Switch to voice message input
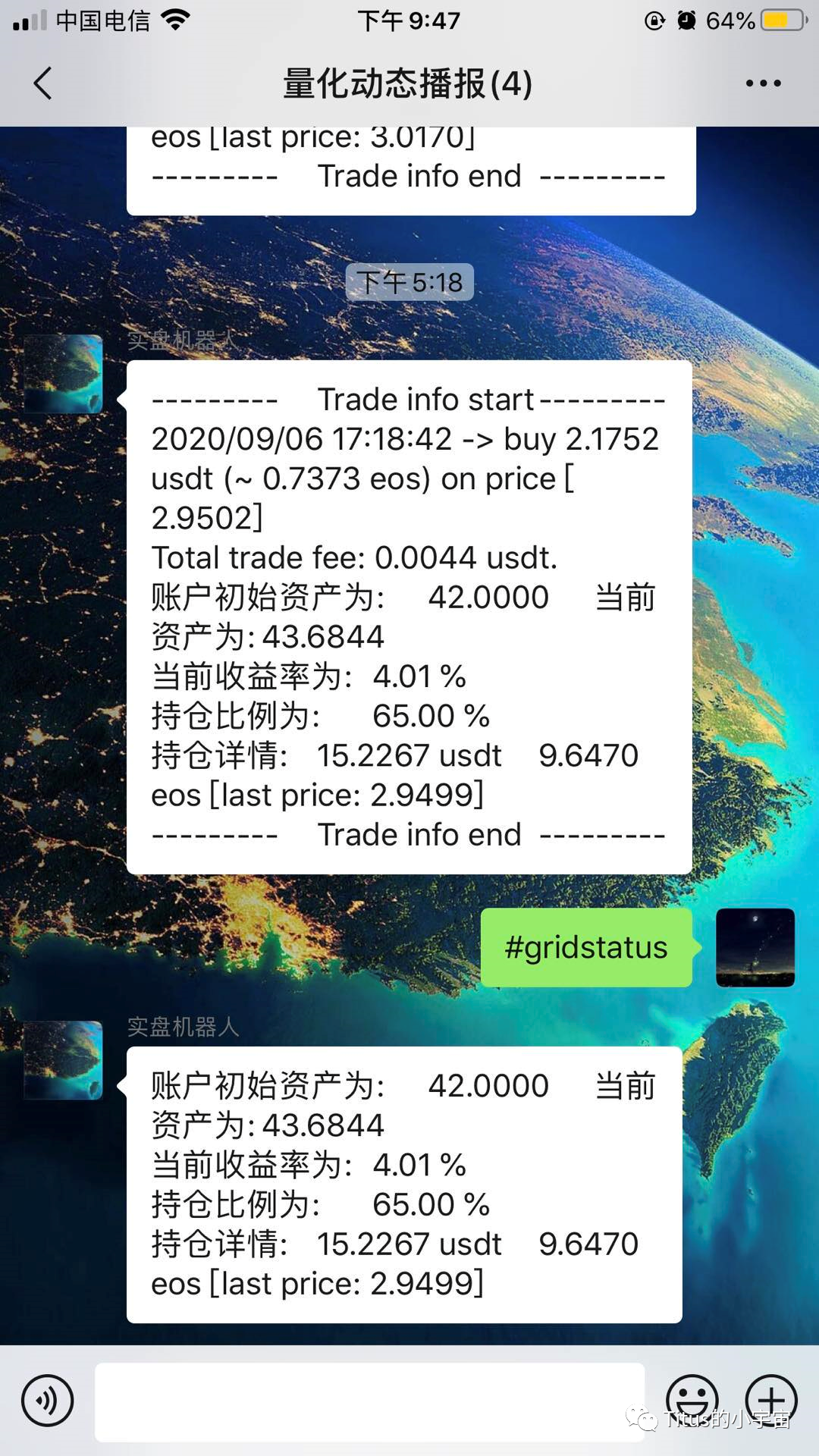The width and height of the screenshot is (819, 1456). (47, 1401)
